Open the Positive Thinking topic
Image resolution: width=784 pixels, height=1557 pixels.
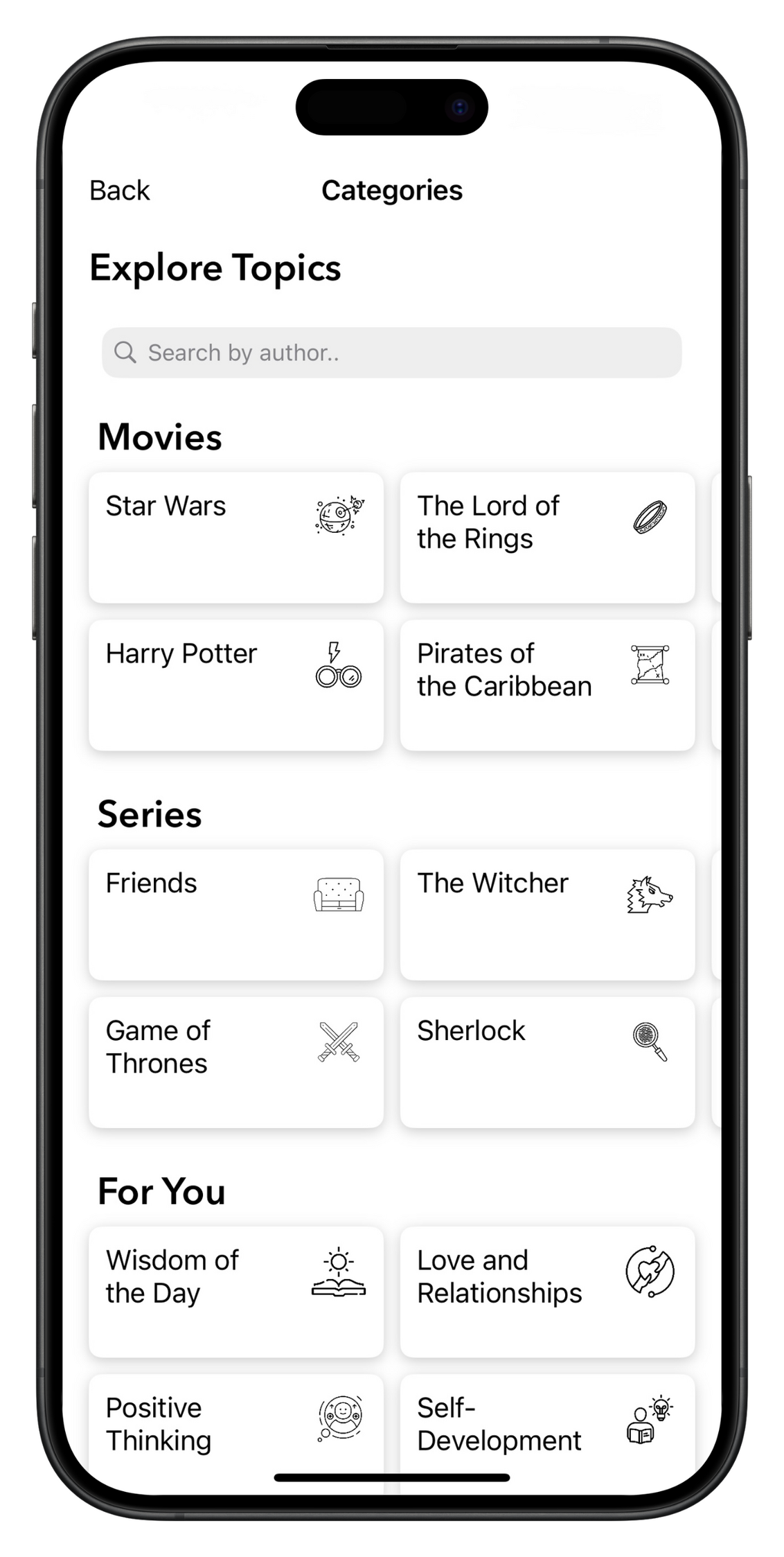(x=235, y=1429)
